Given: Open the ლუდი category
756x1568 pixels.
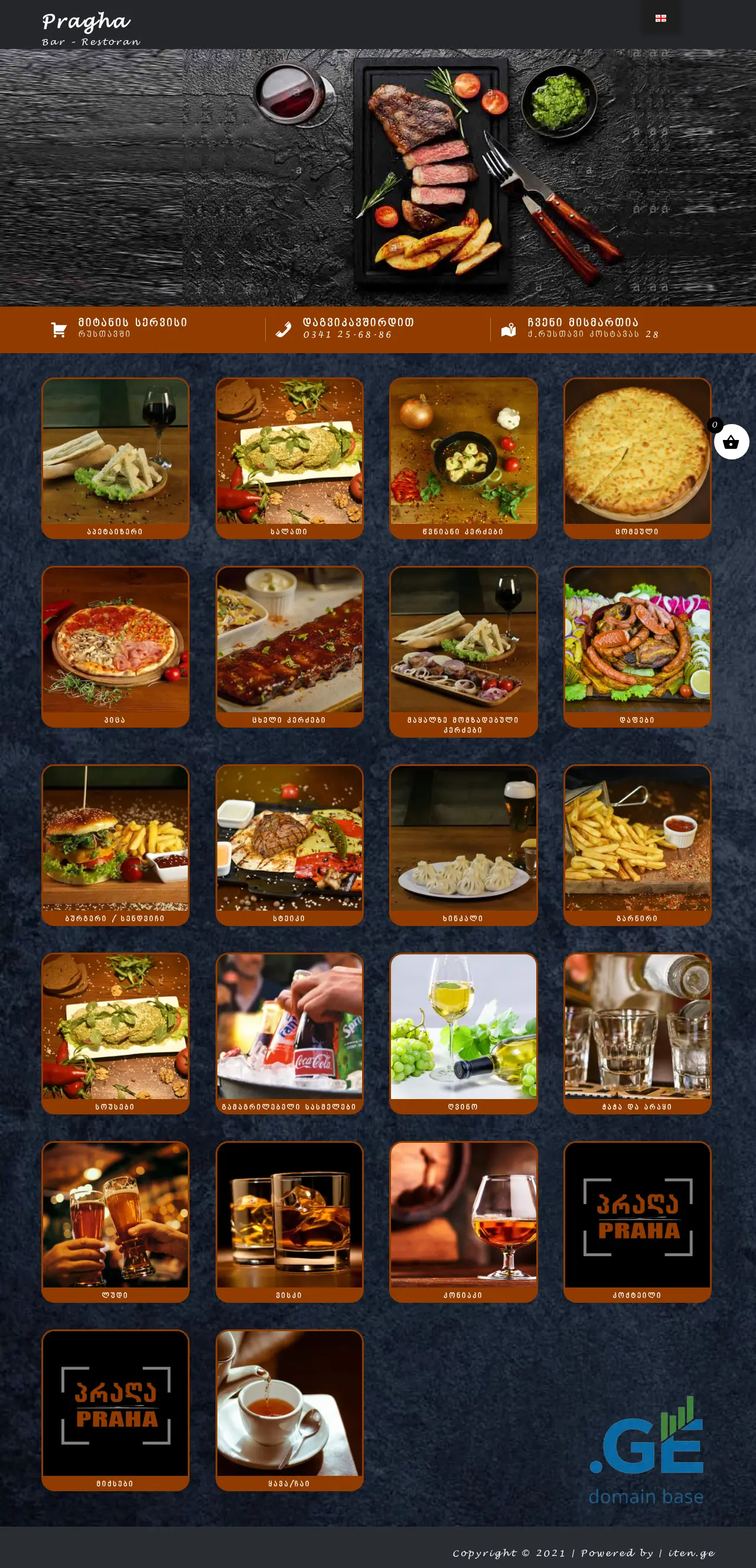Looking at the screenshot, I should click(x=115, y=1221).
